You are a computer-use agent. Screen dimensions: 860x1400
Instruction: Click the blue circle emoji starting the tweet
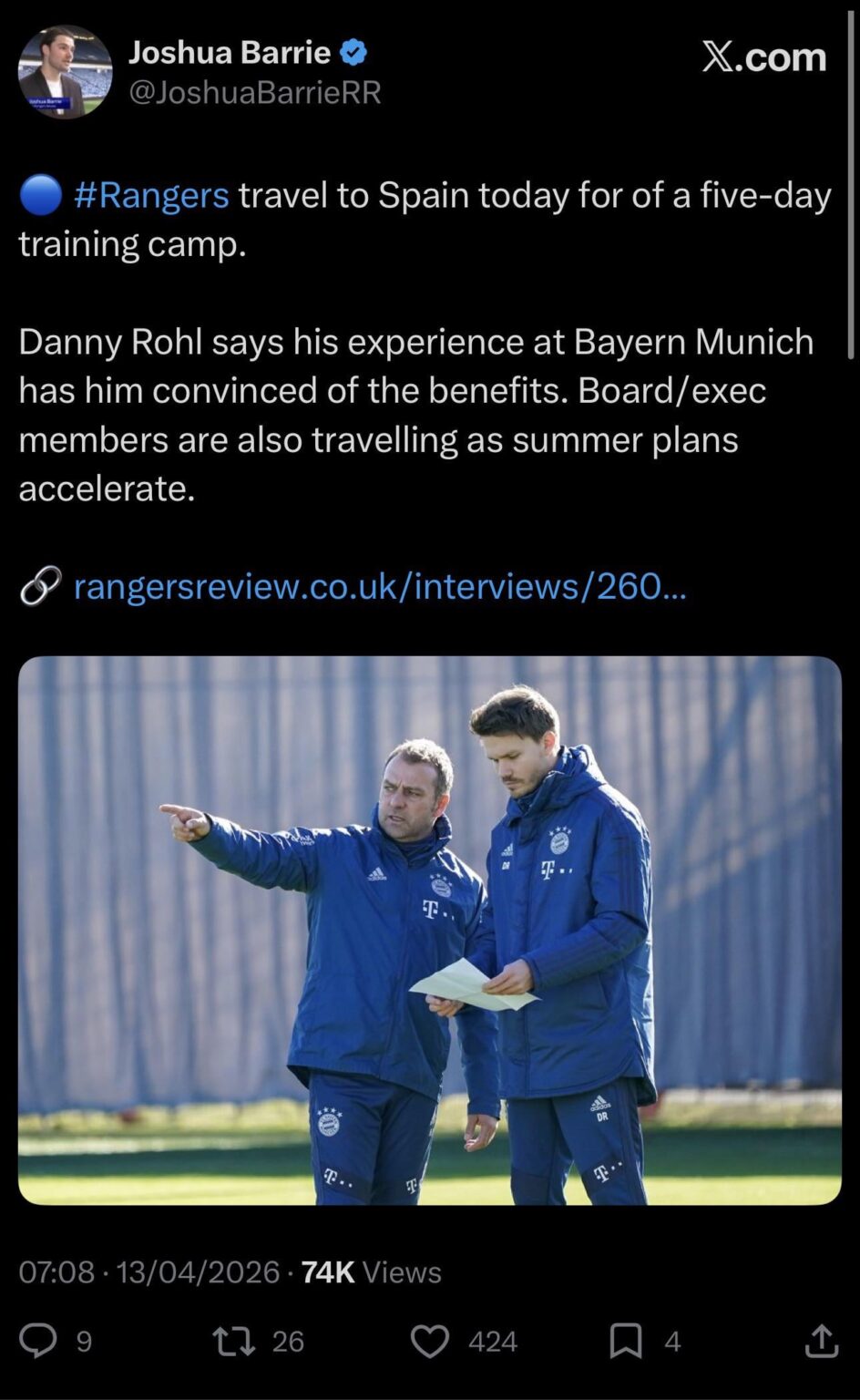(x=38, y=193)
